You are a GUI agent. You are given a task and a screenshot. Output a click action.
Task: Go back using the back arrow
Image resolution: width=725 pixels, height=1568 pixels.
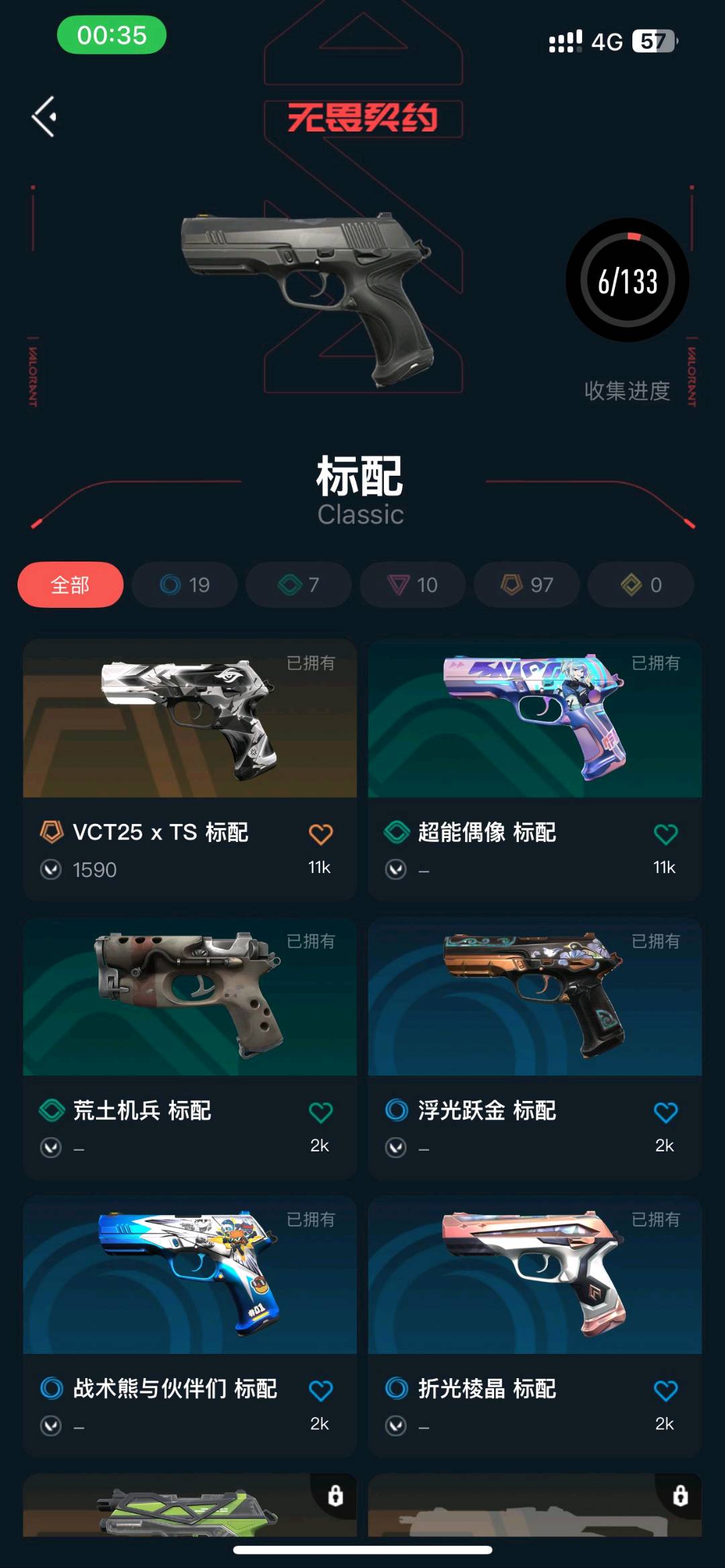click(44, 117)
